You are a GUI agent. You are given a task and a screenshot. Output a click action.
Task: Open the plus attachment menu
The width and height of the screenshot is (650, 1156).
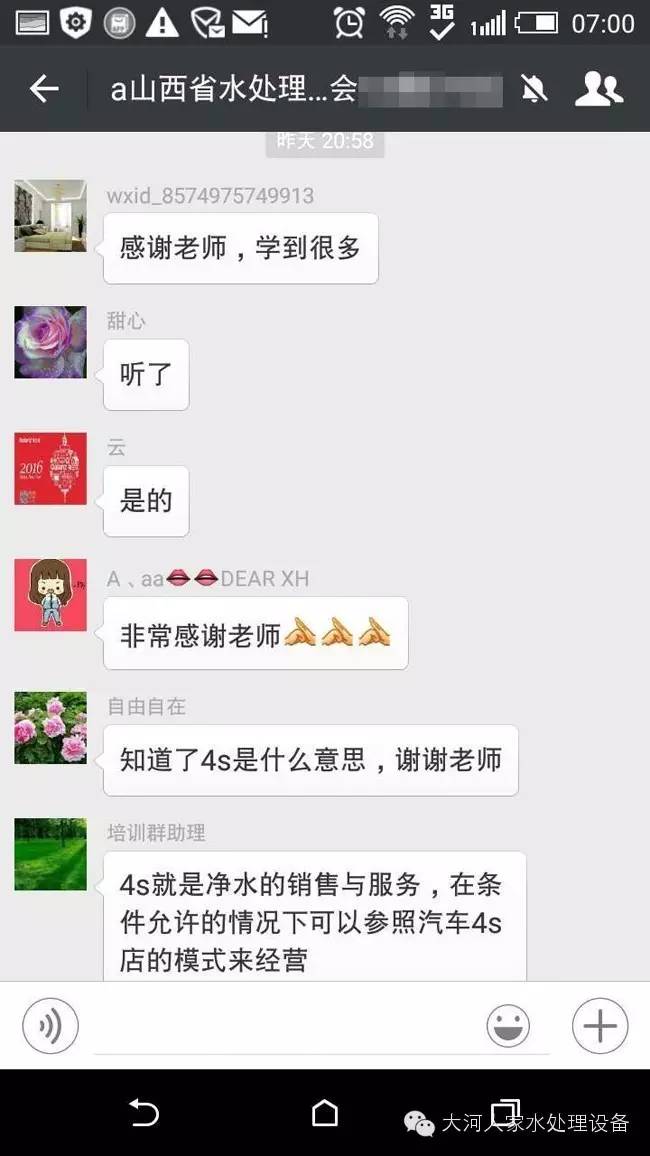tap(600, 1026)
